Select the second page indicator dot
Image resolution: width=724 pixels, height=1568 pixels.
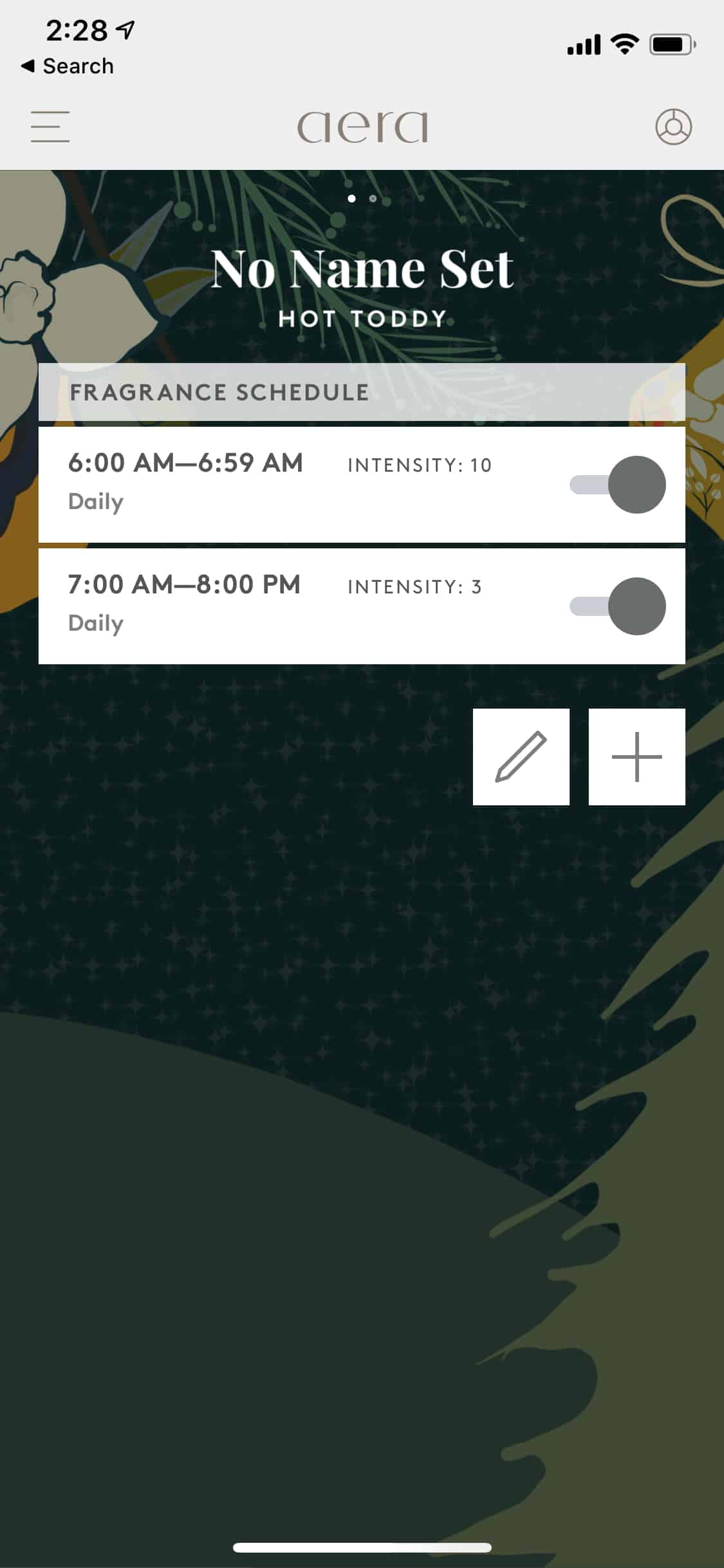tap(373, 198)
